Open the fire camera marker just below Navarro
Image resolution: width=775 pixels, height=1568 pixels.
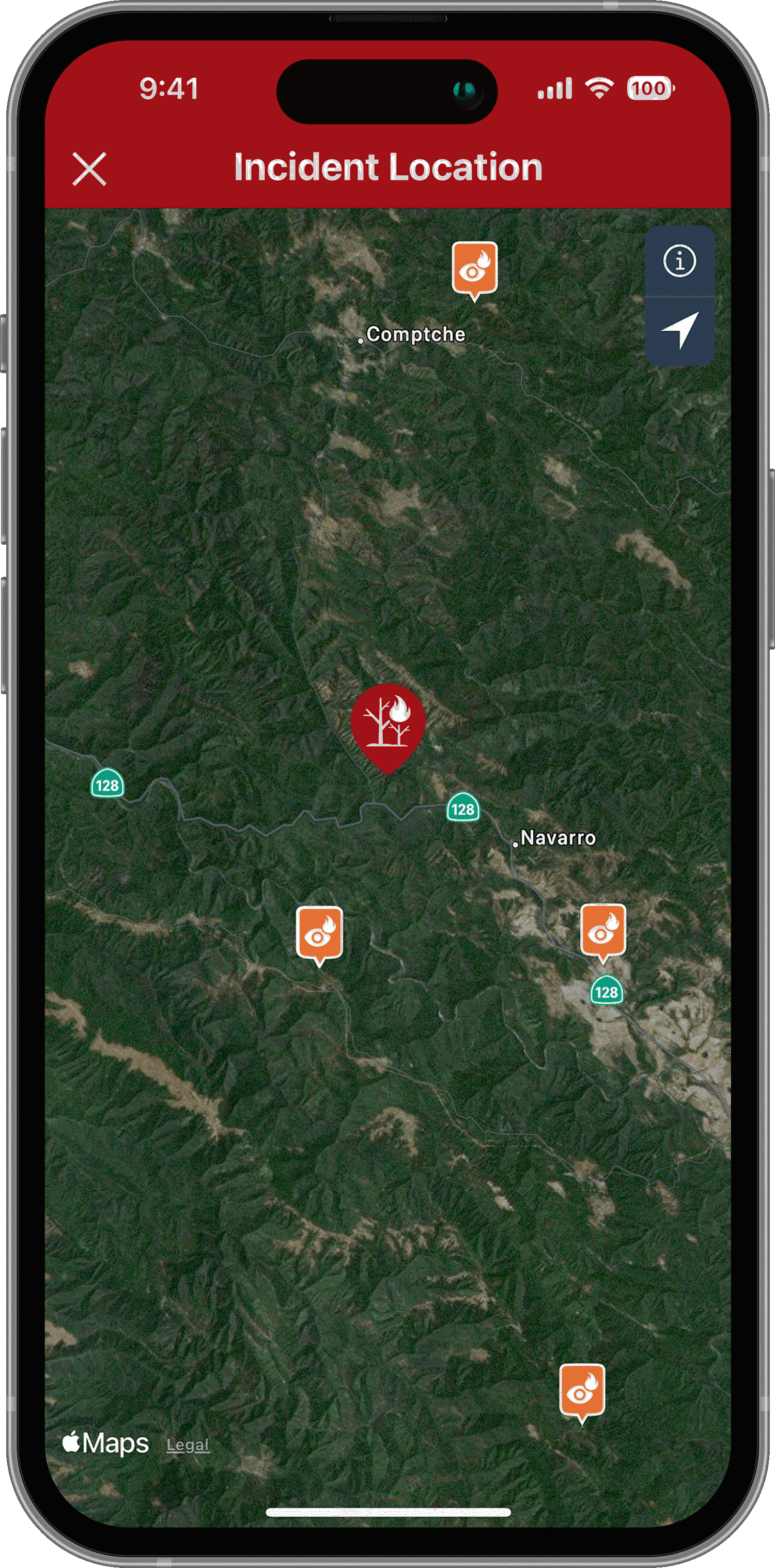pos(603,931)
